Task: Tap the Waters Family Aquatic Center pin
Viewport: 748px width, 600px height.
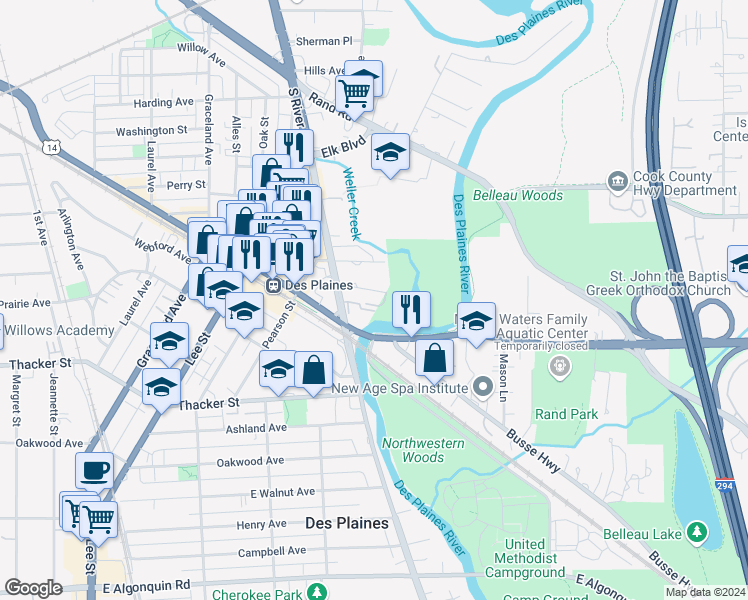Action: (560, 367)
